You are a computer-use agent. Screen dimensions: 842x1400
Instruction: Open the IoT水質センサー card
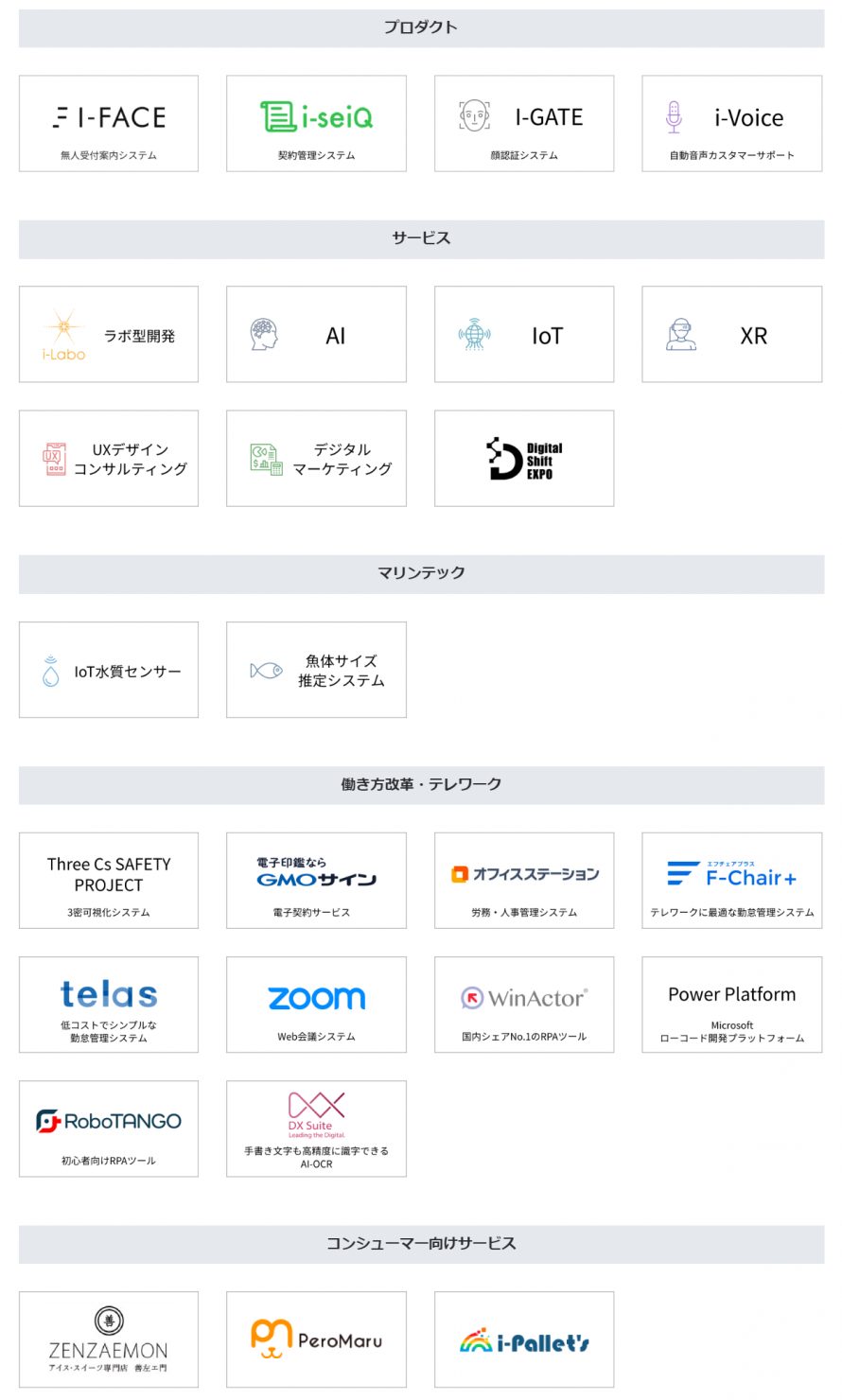(x=109, y=670)
